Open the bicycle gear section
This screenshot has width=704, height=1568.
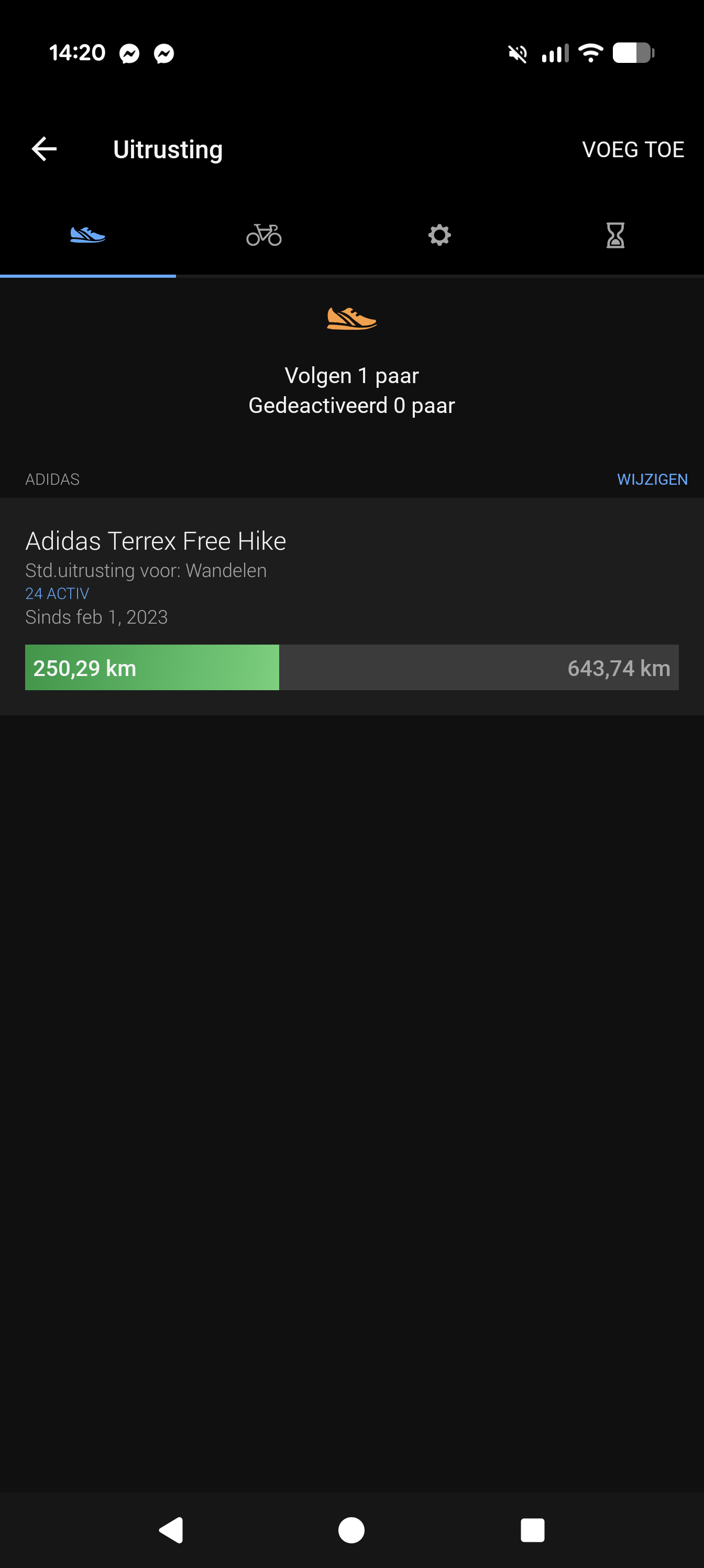[x=263, y=235]
